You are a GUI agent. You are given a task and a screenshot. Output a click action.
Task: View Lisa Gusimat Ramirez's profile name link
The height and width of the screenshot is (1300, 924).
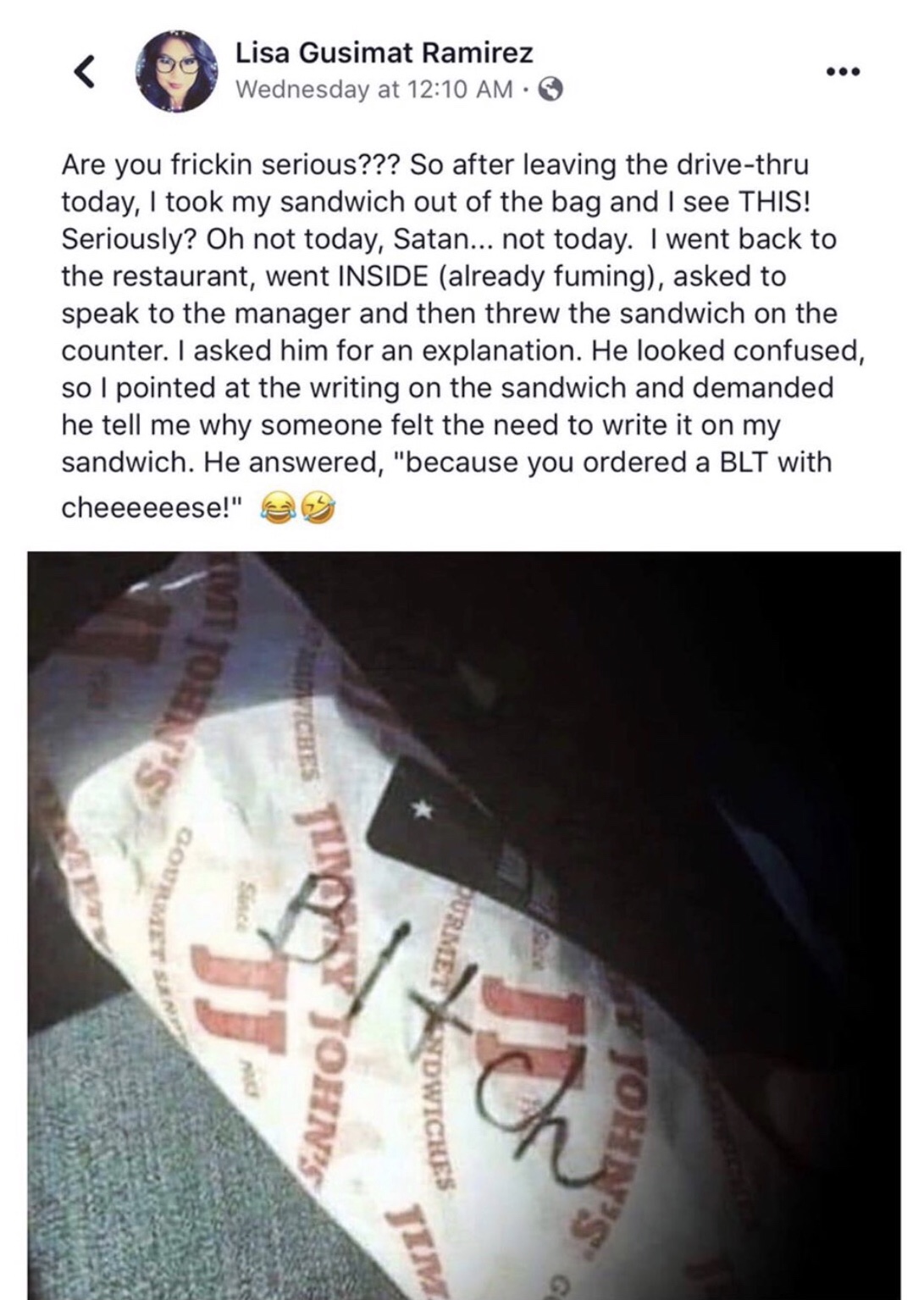[x=384, y=53]
